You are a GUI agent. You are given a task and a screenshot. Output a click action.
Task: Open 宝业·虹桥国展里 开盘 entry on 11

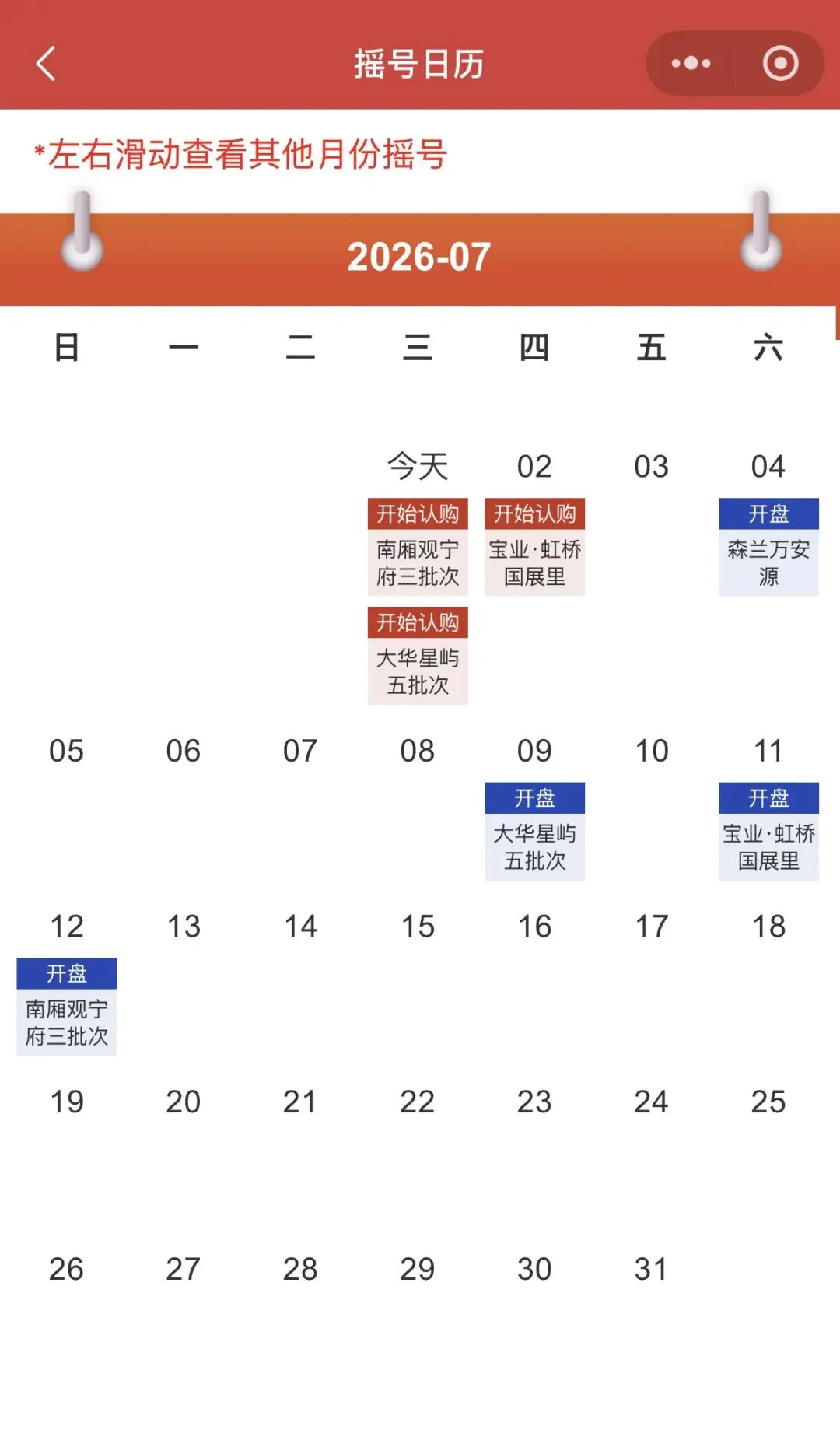[x=768, y=831]
